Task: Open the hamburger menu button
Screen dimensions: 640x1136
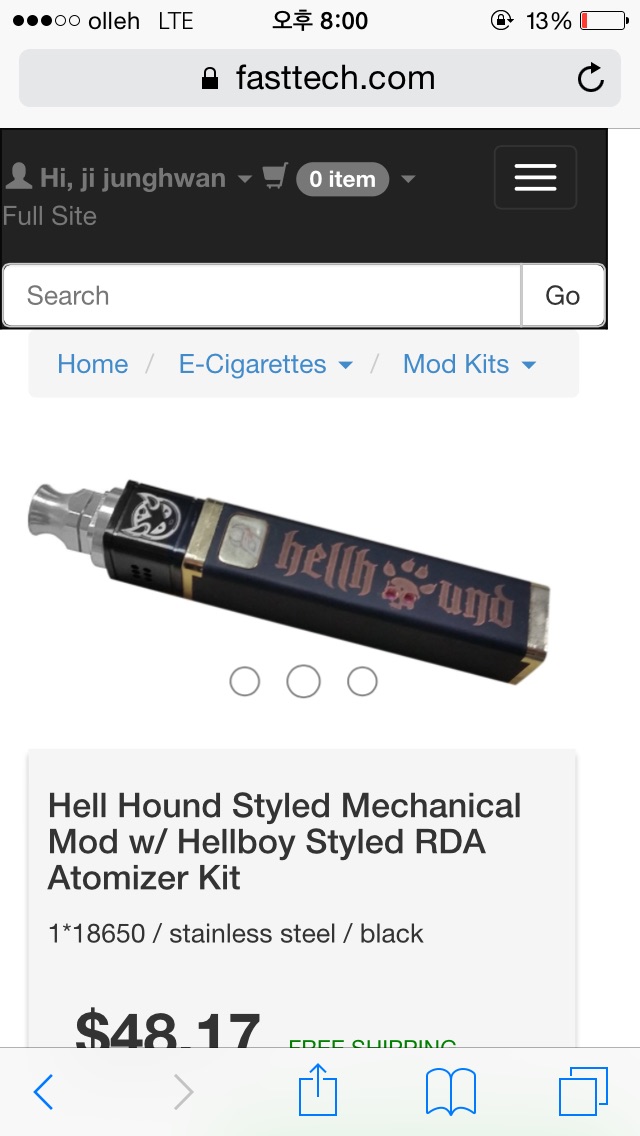Action: click(535, 178)
